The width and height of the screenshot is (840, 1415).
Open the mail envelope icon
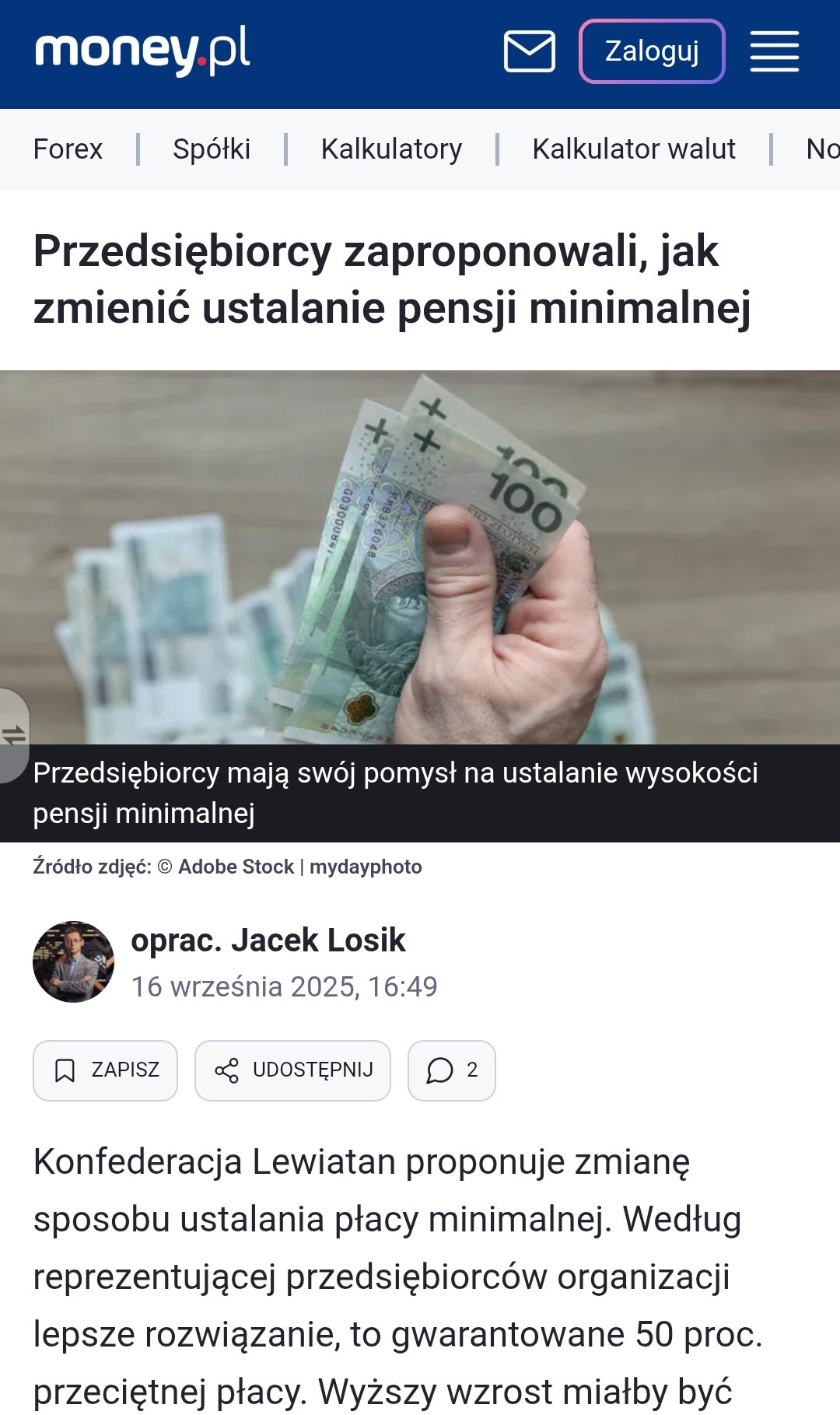[x=529, y=51]
